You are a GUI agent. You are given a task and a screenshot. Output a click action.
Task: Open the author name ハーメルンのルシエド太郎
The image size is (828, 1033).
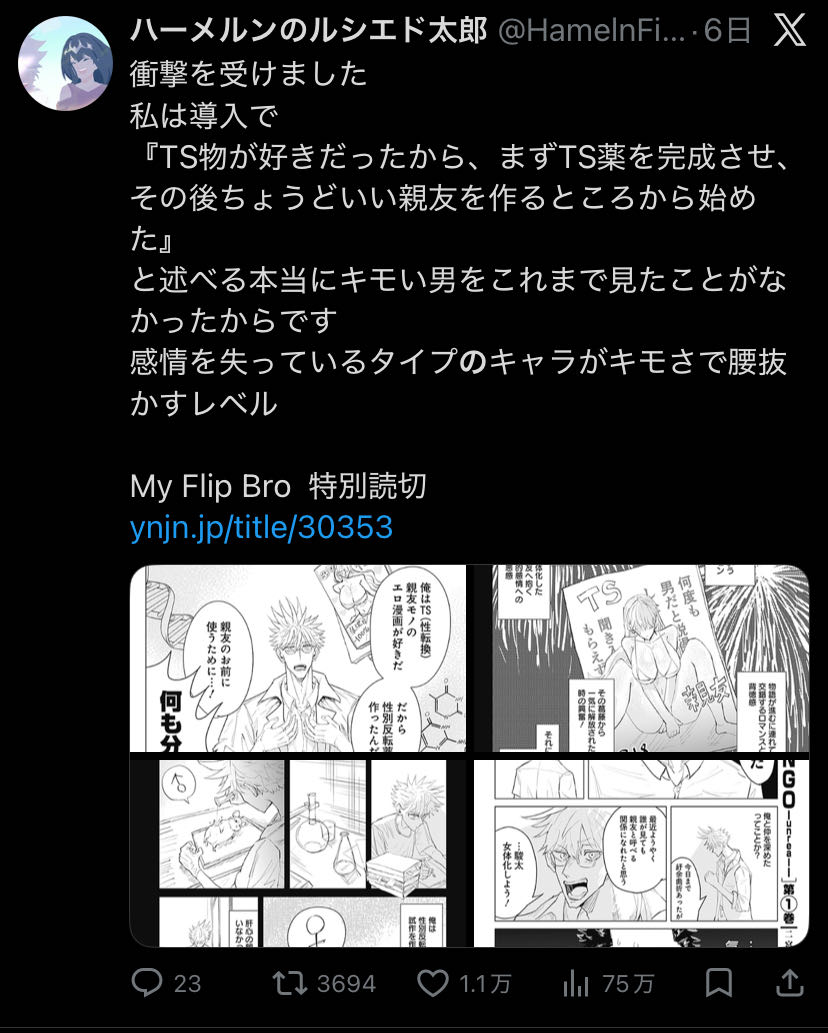(x=308, y=31)
